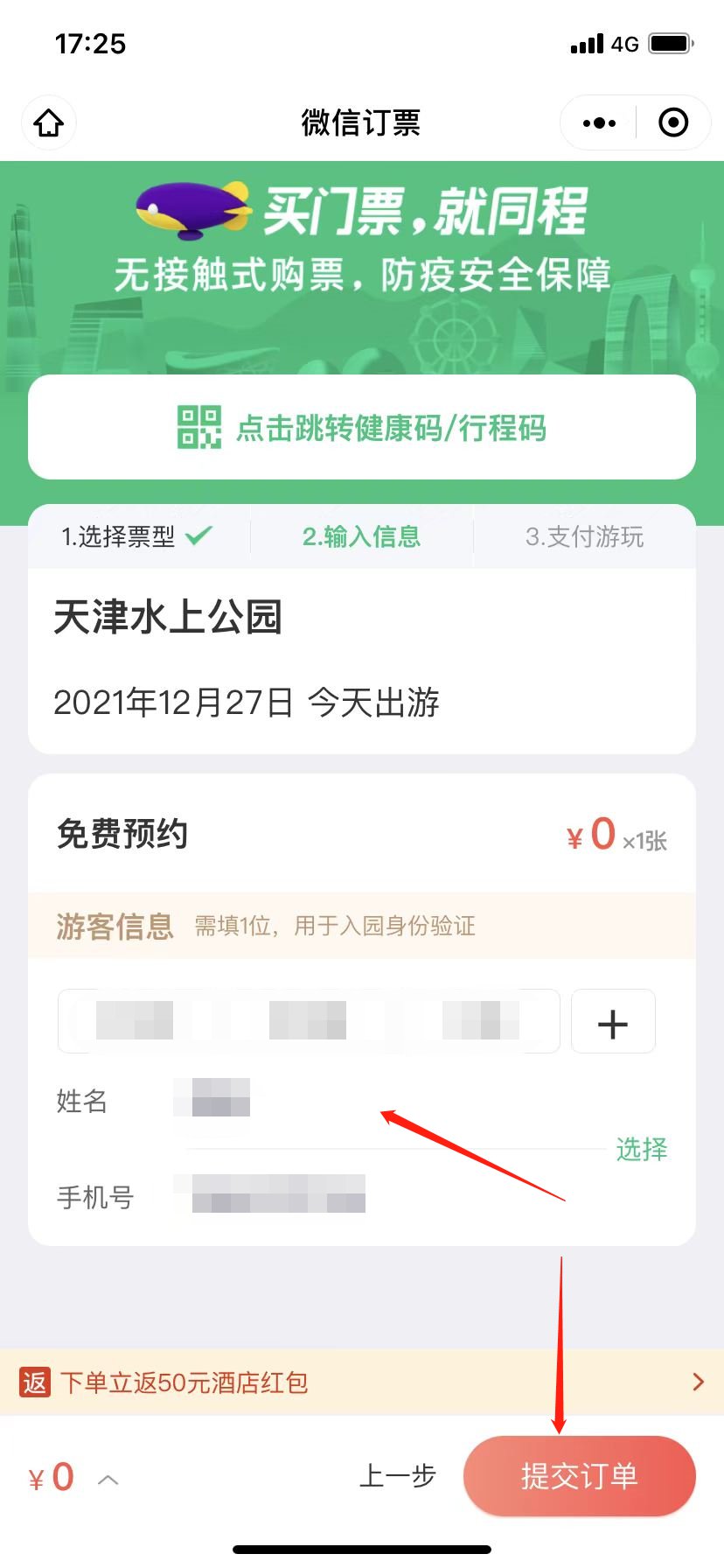Close the mini program via circle icon
This screenshot has height=1568, width=724.
coord(672,122)
